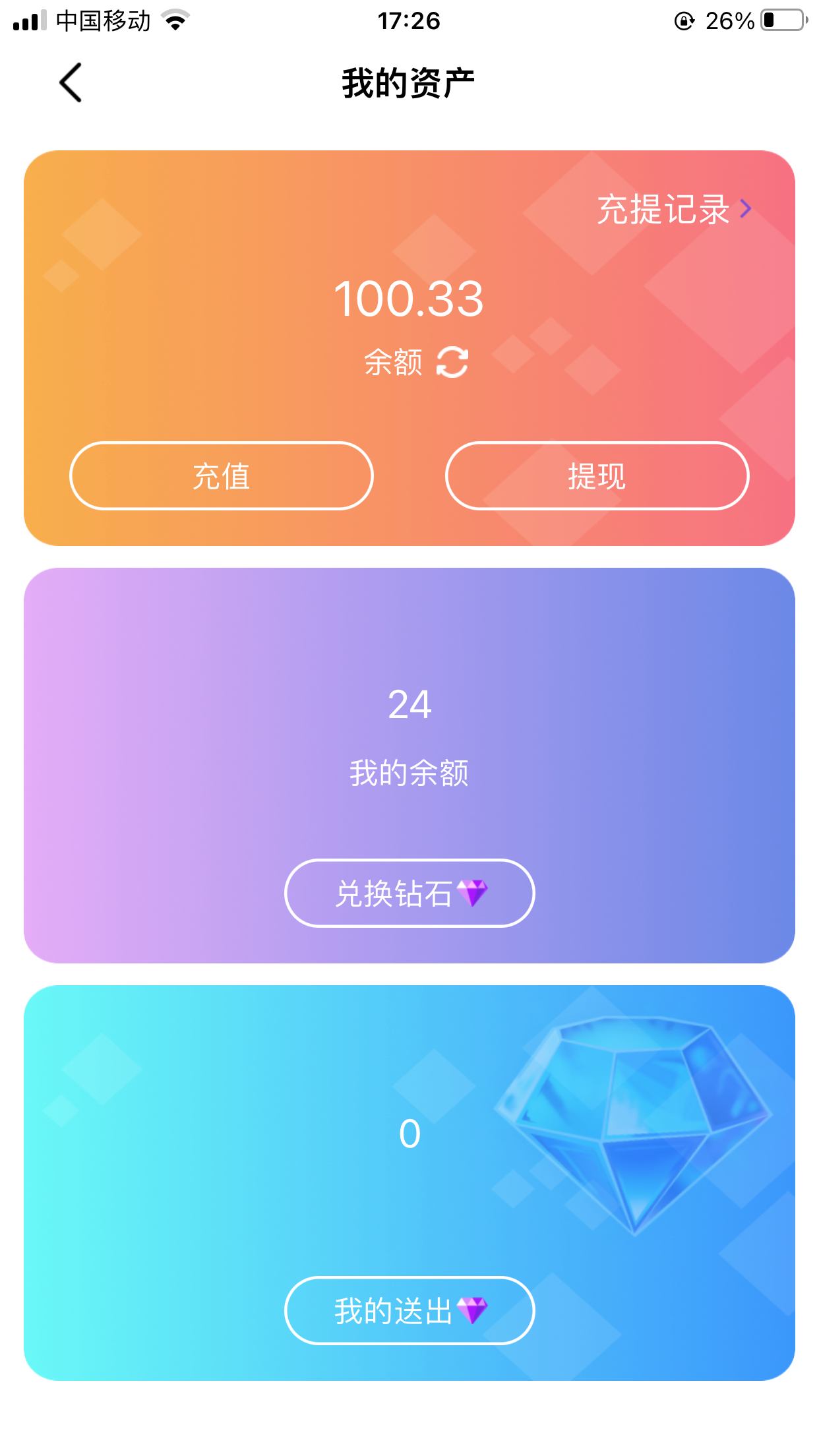Tap the cellular signal bars icon
The height and width of the screenshot is (1456, 819).
[28, 20]
